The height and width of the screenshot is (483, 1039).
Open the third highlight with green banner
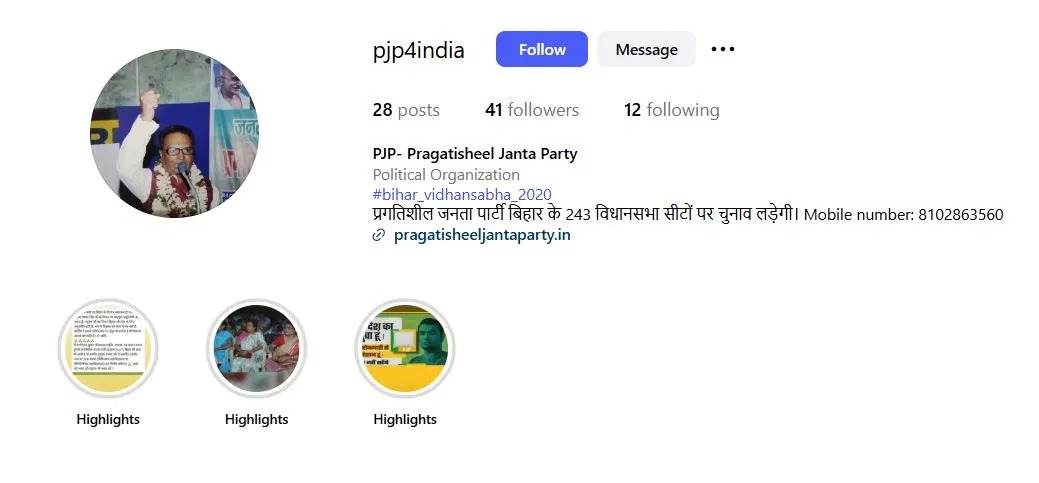point(405,348)
